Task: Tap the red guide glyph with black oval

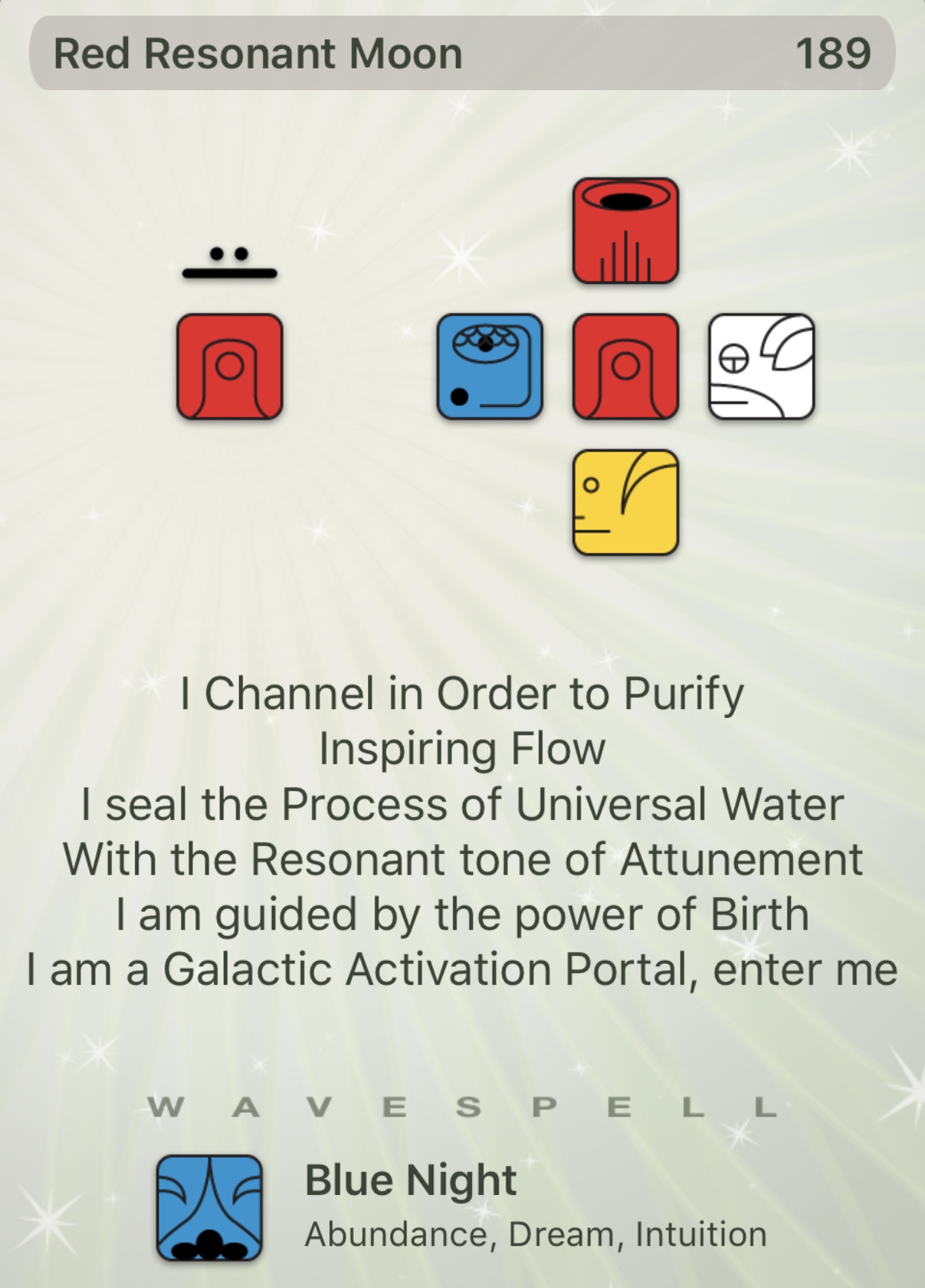Action: [x=626, y=231]
